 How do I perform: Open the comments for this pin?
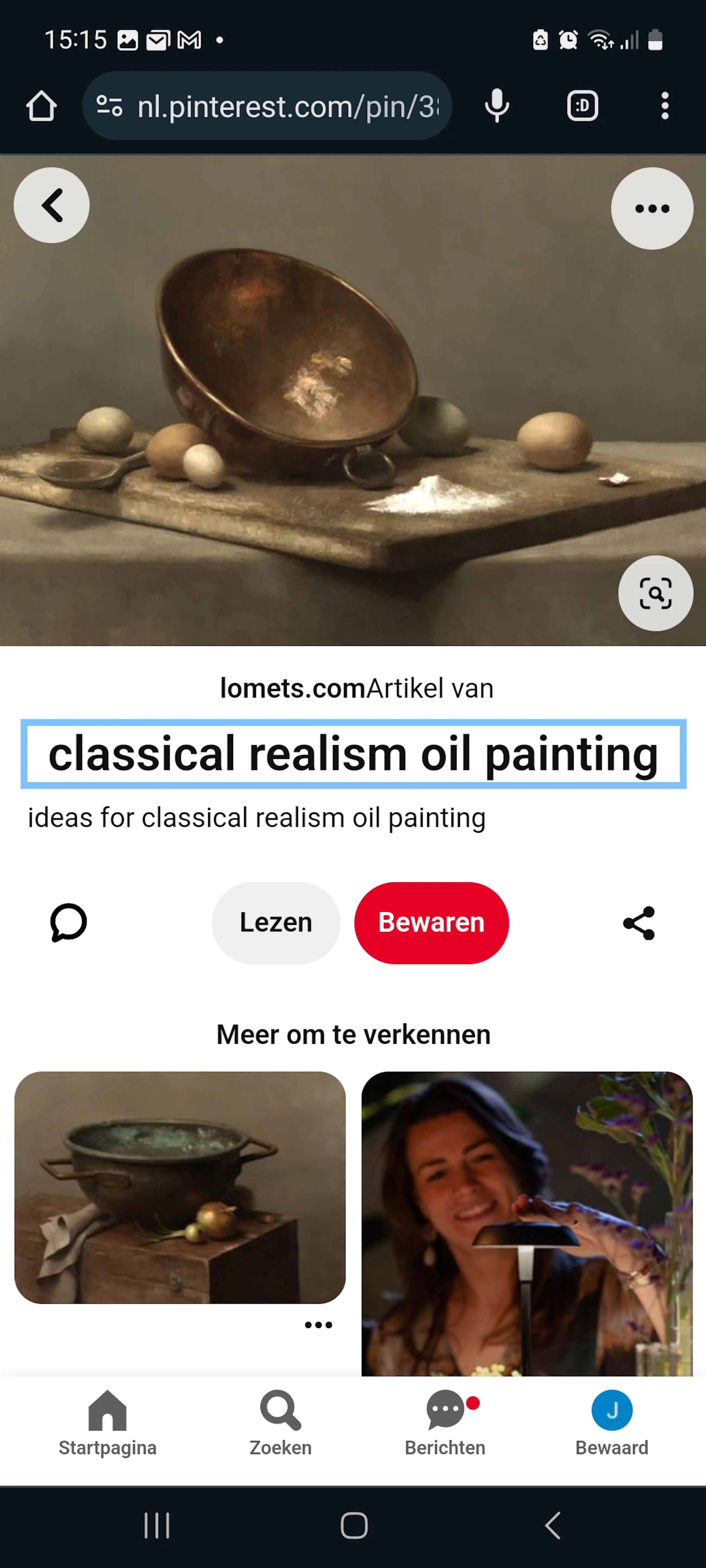(68, 923)
